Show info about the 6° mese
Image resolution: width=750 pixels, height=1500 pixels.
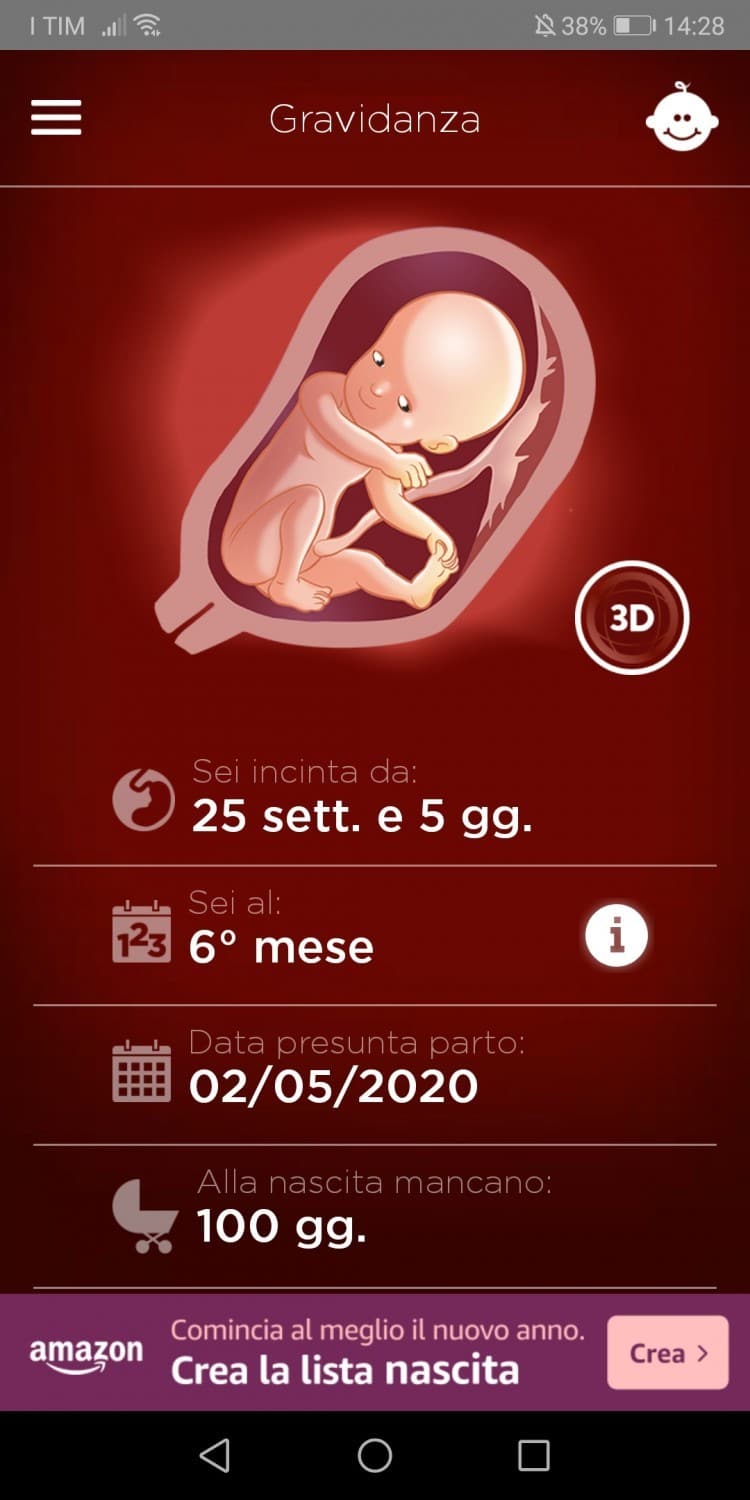pos(616,938)
